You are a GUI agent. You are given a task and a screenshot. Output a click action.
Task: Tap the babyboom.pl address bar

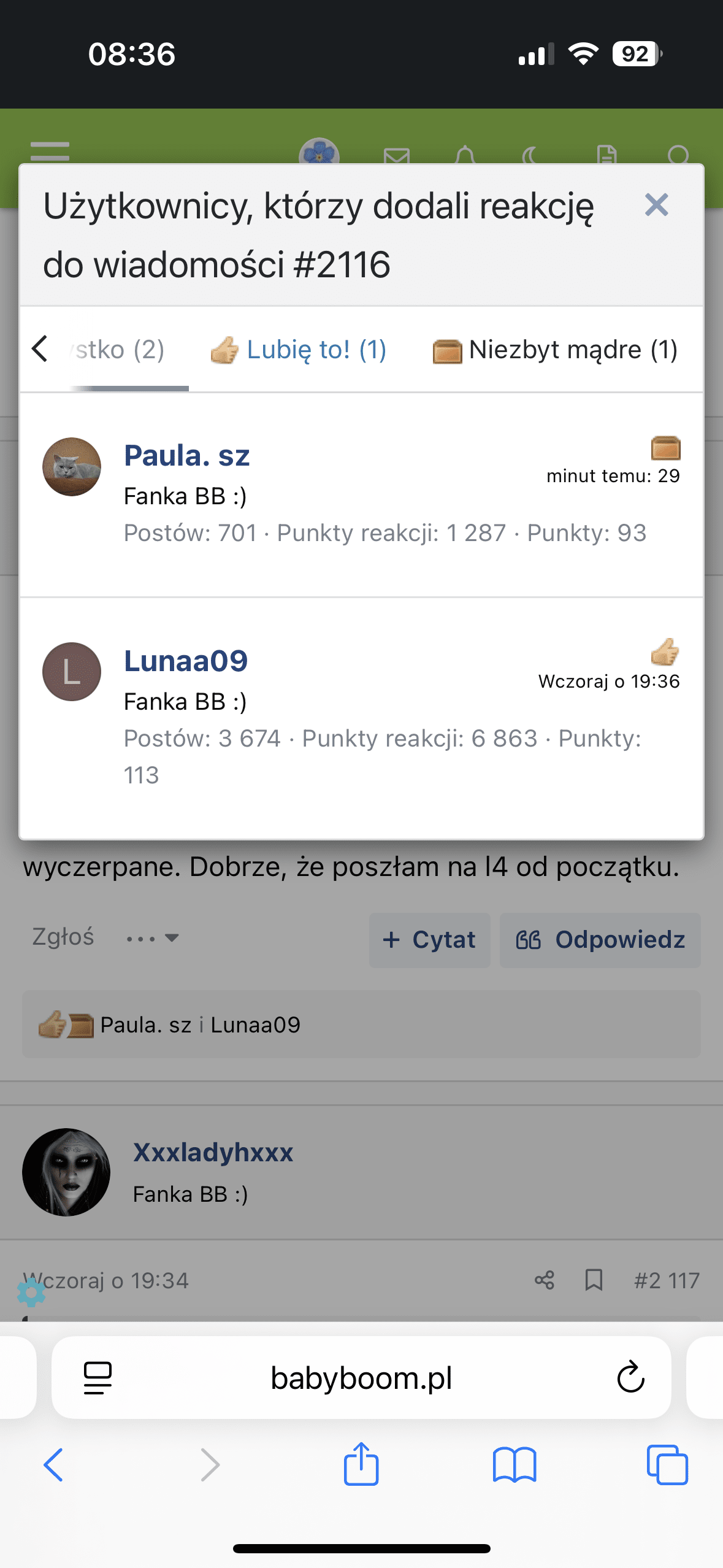coord(361,1378)
